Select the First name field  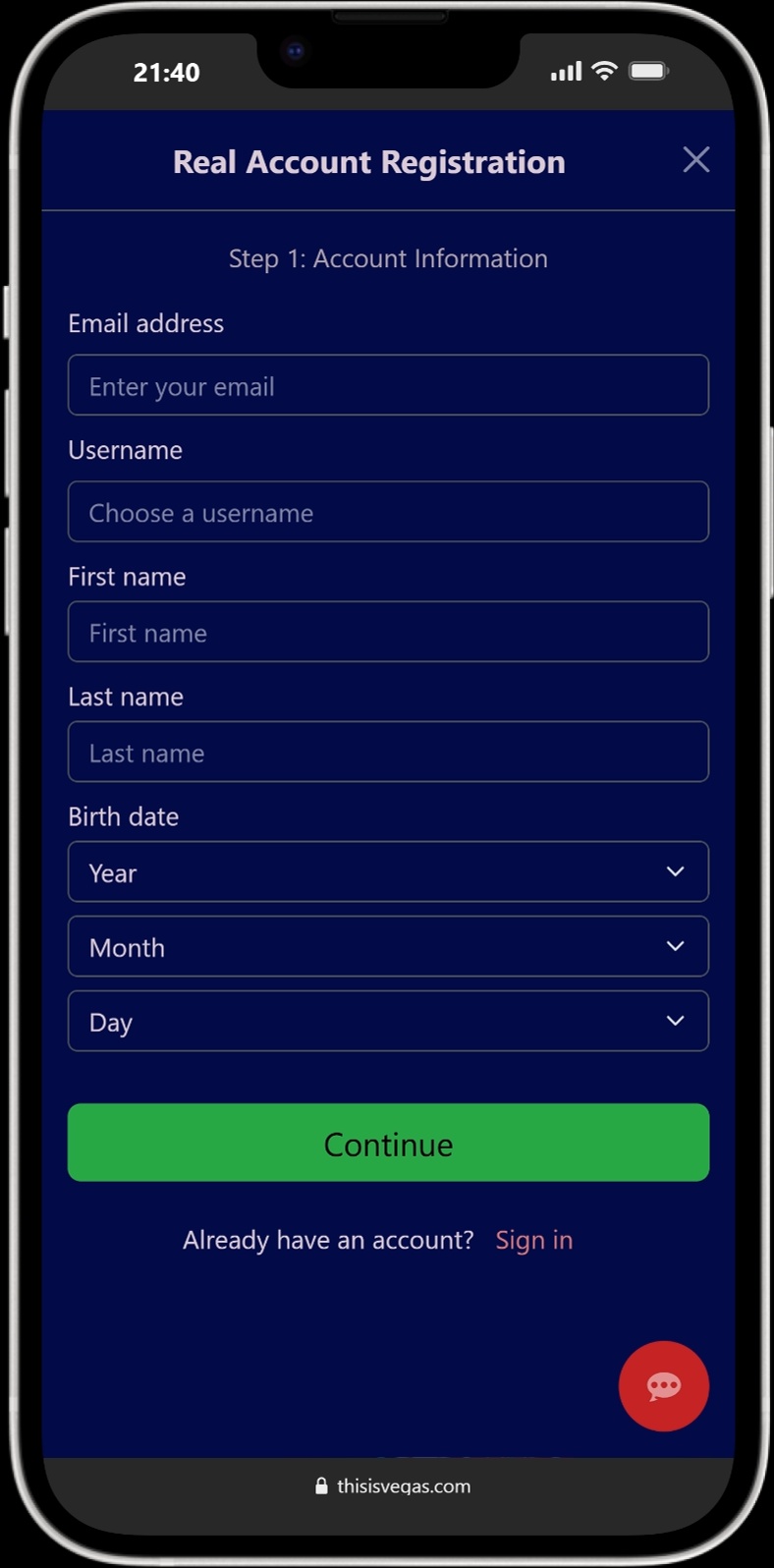(x=388, y=632)
